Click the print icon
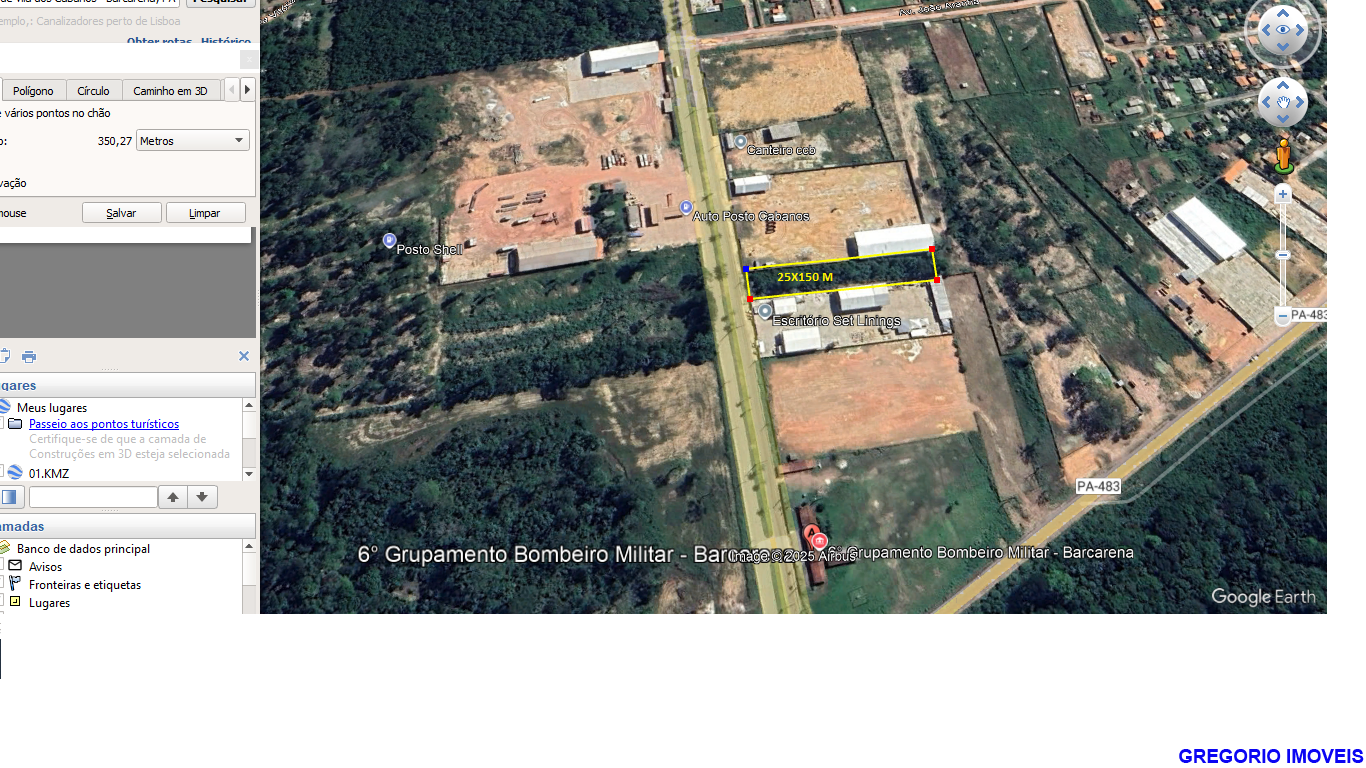 [x=29, y=356]
